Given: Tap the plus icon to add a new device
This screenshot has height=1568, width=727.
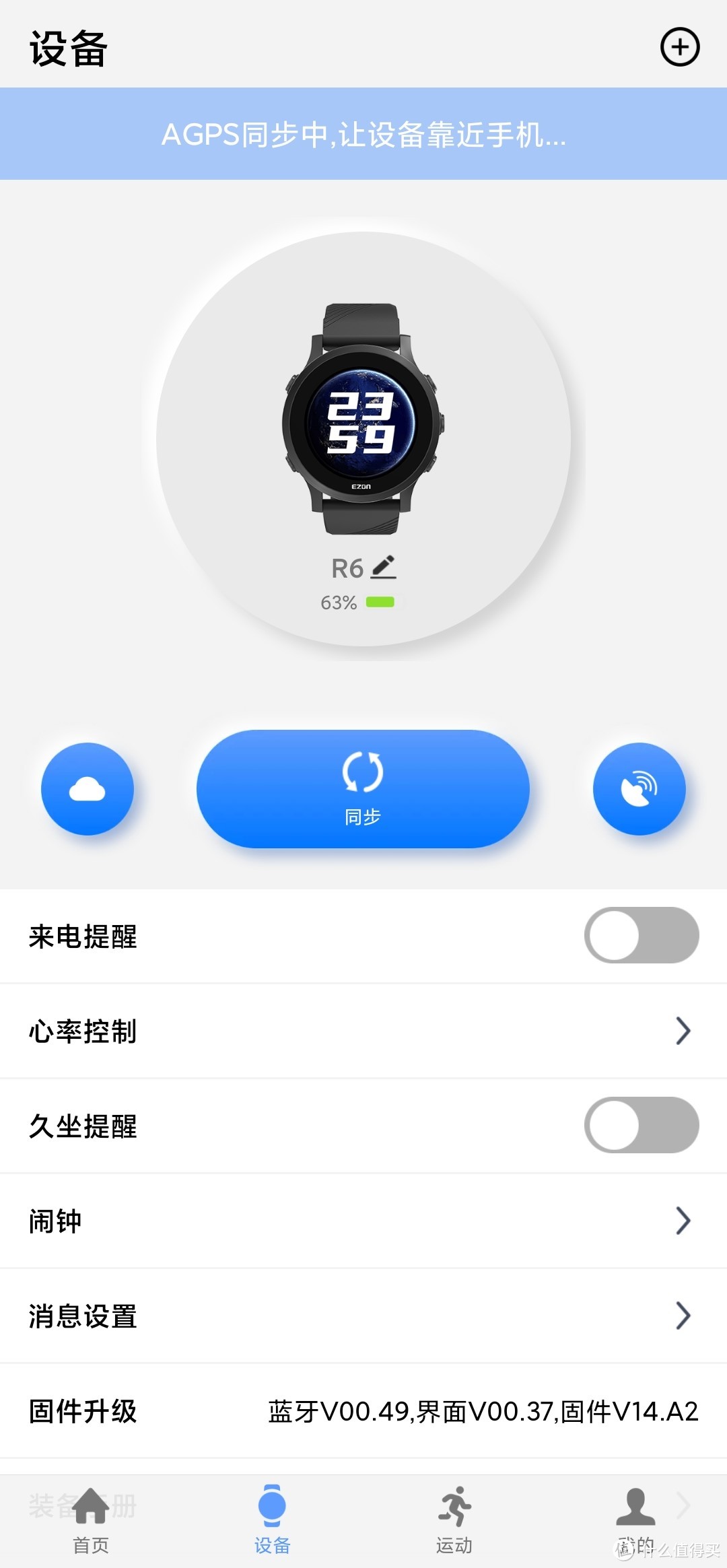Looking at the screenshot, I should coord(679,48).
